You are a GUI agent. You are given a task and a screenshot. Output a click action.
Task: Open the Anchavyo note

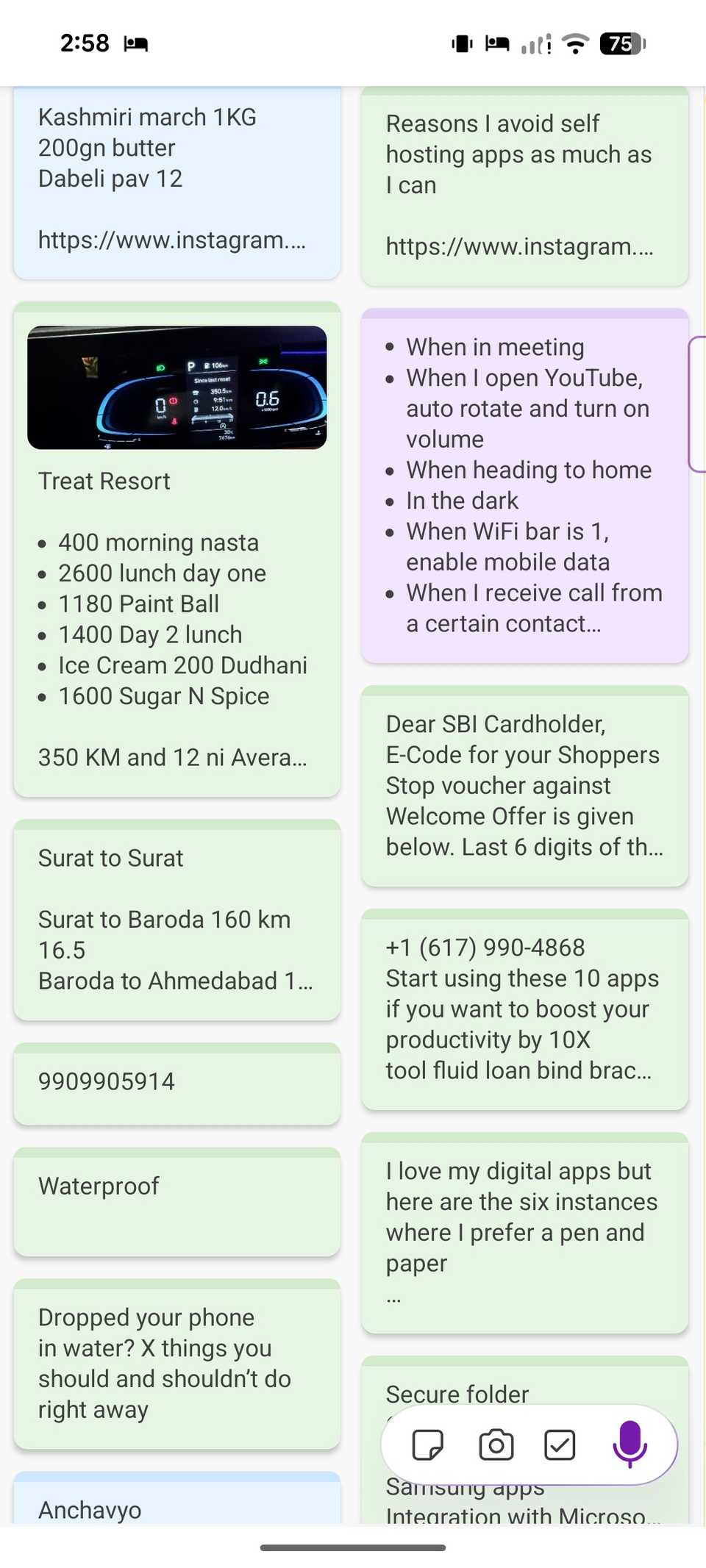pyautogui.click(x=176, y=1509)
